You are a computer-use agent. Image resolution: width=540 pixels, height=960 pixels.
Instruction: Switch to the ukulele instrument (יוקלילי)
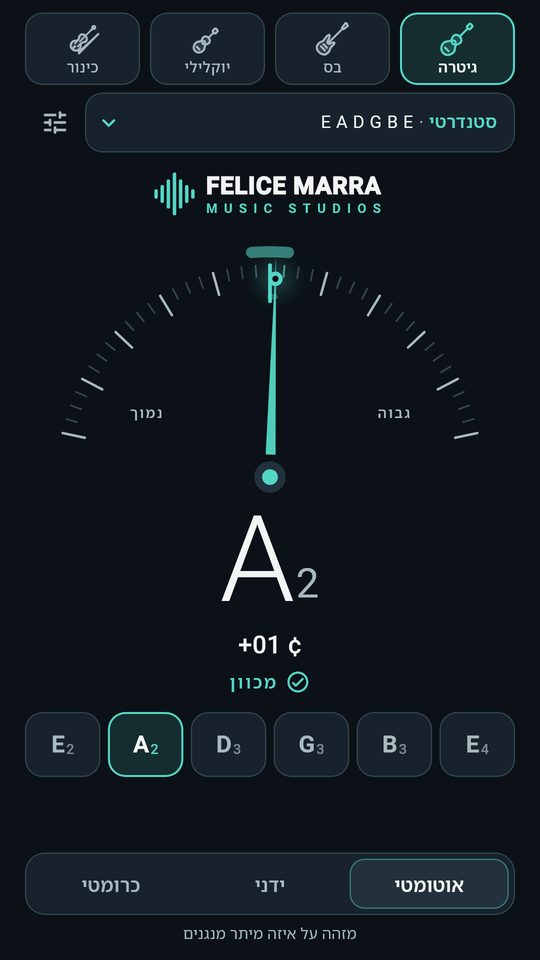coord(208,48)
